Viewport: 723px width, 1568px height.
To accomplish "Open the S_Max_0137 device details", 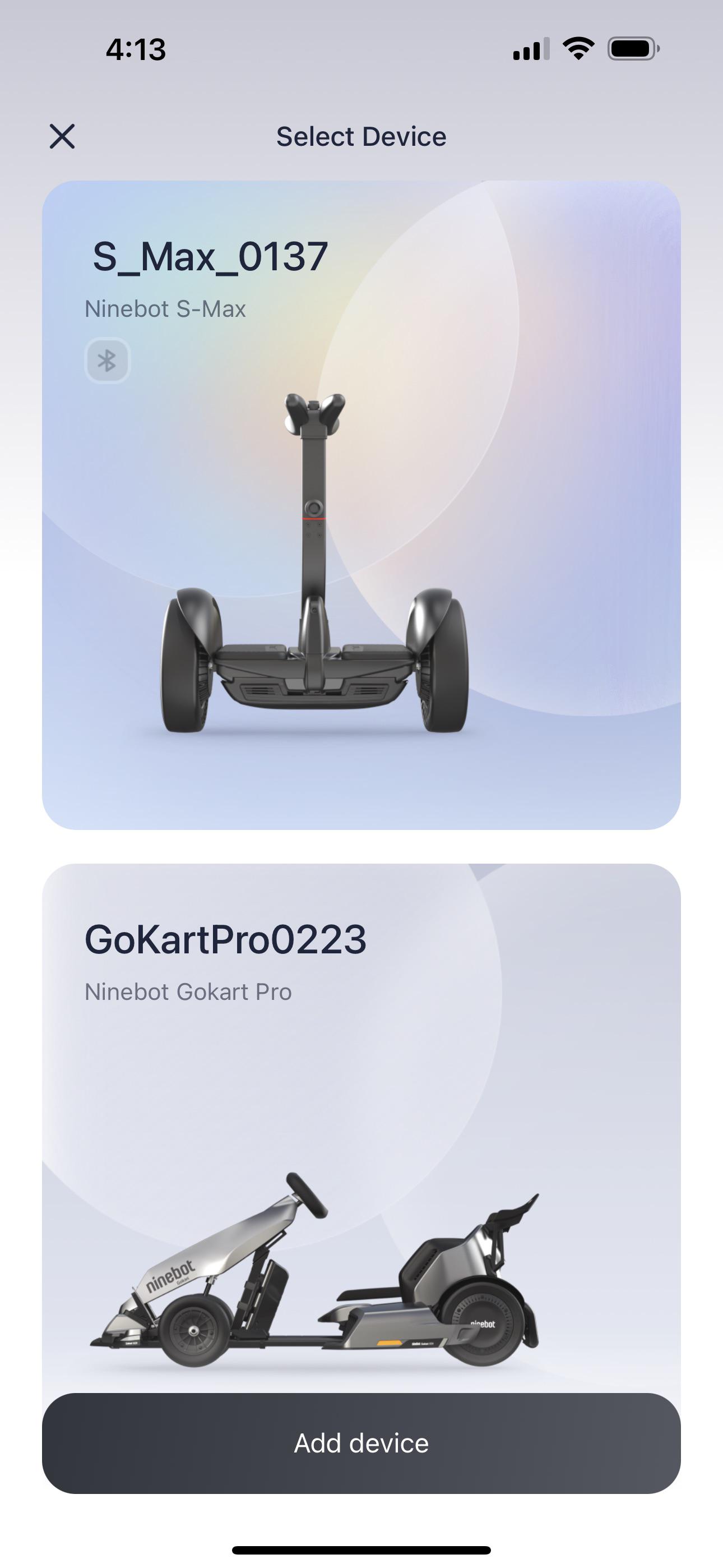I will coord(207,257).
